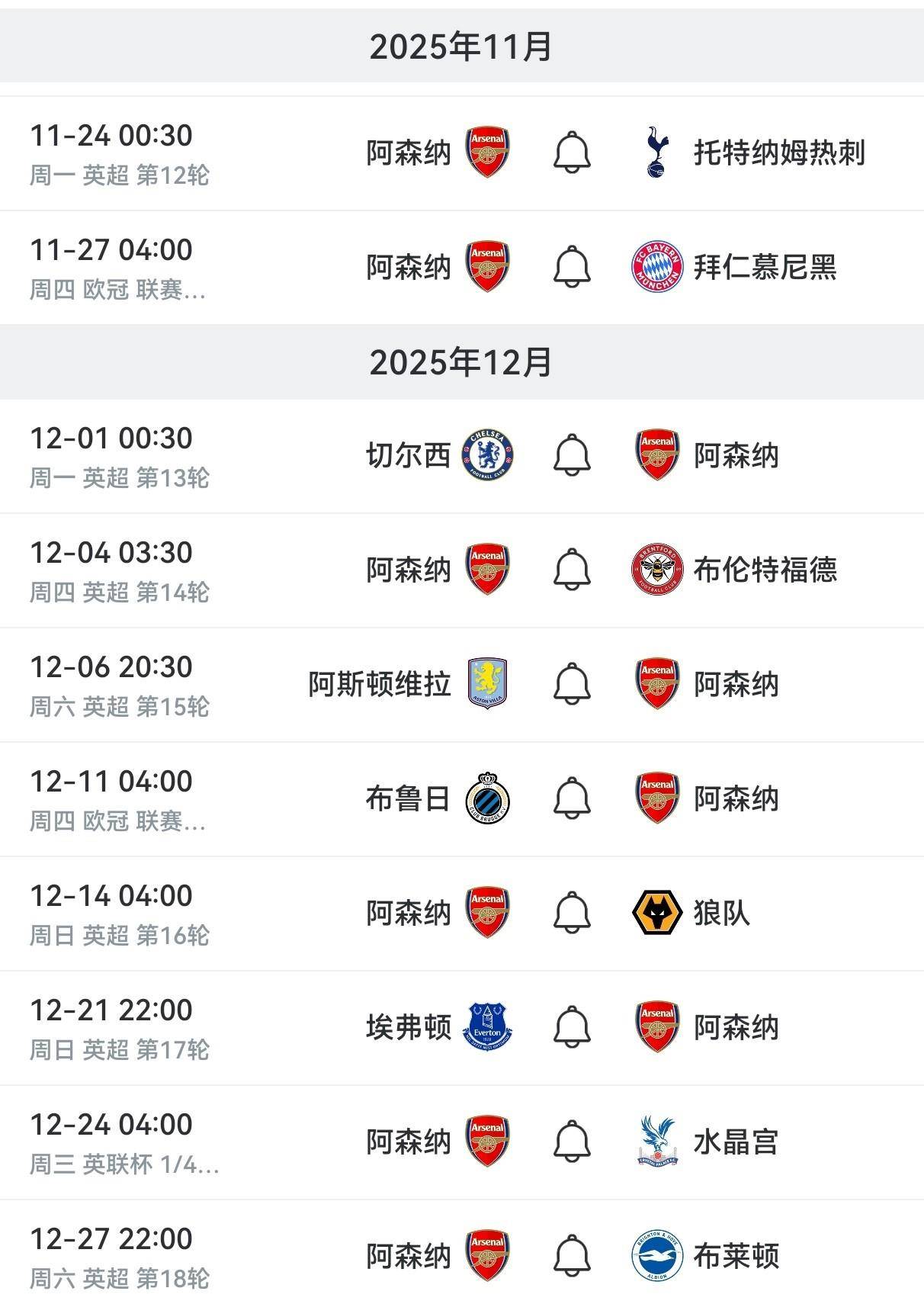Click the Brighton seagull logo
The width and height of the screenshot is (924, 1304).
tap(656, 1256)
